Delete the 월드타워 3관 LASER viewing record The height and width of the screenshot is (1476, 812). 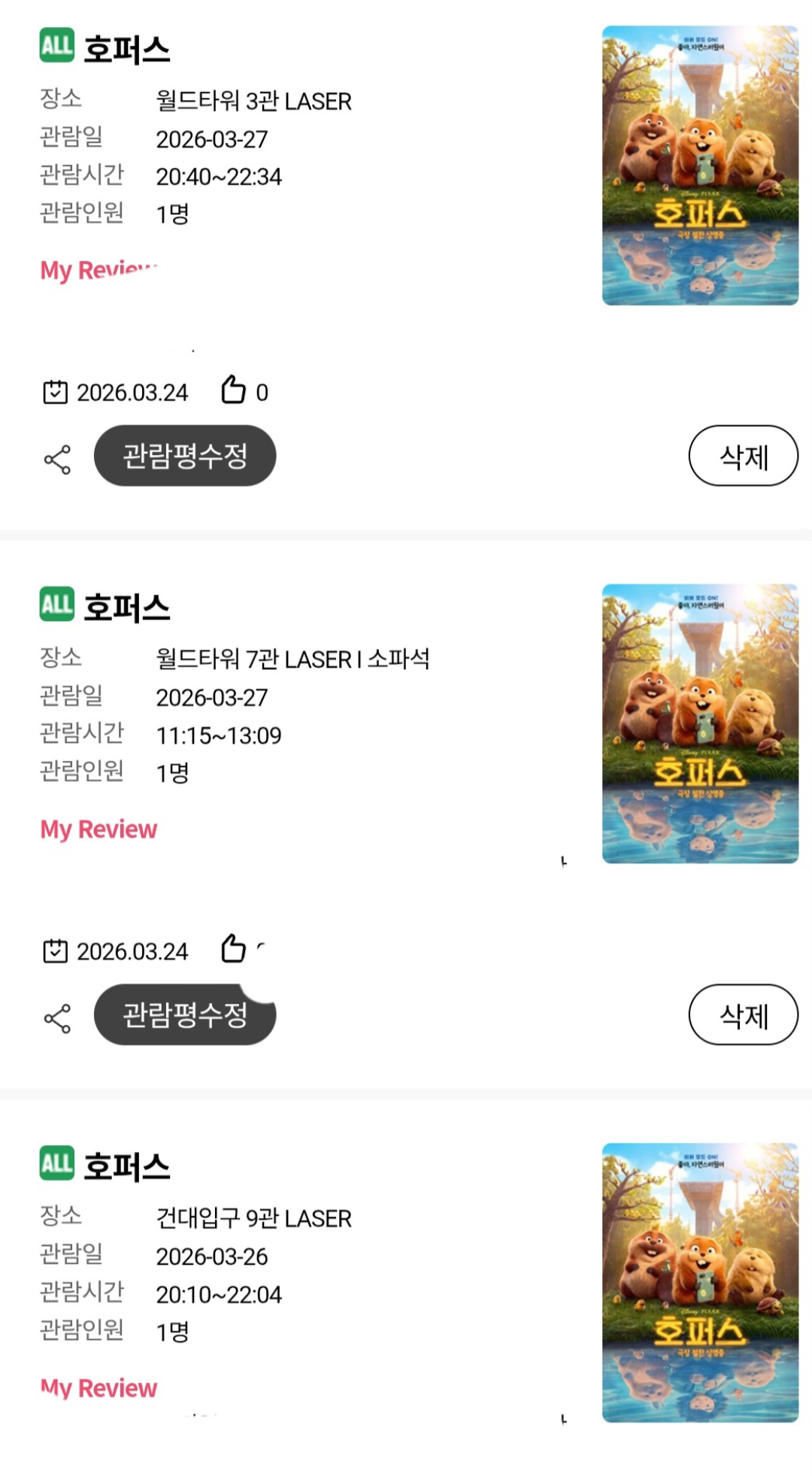pos(743,456)
